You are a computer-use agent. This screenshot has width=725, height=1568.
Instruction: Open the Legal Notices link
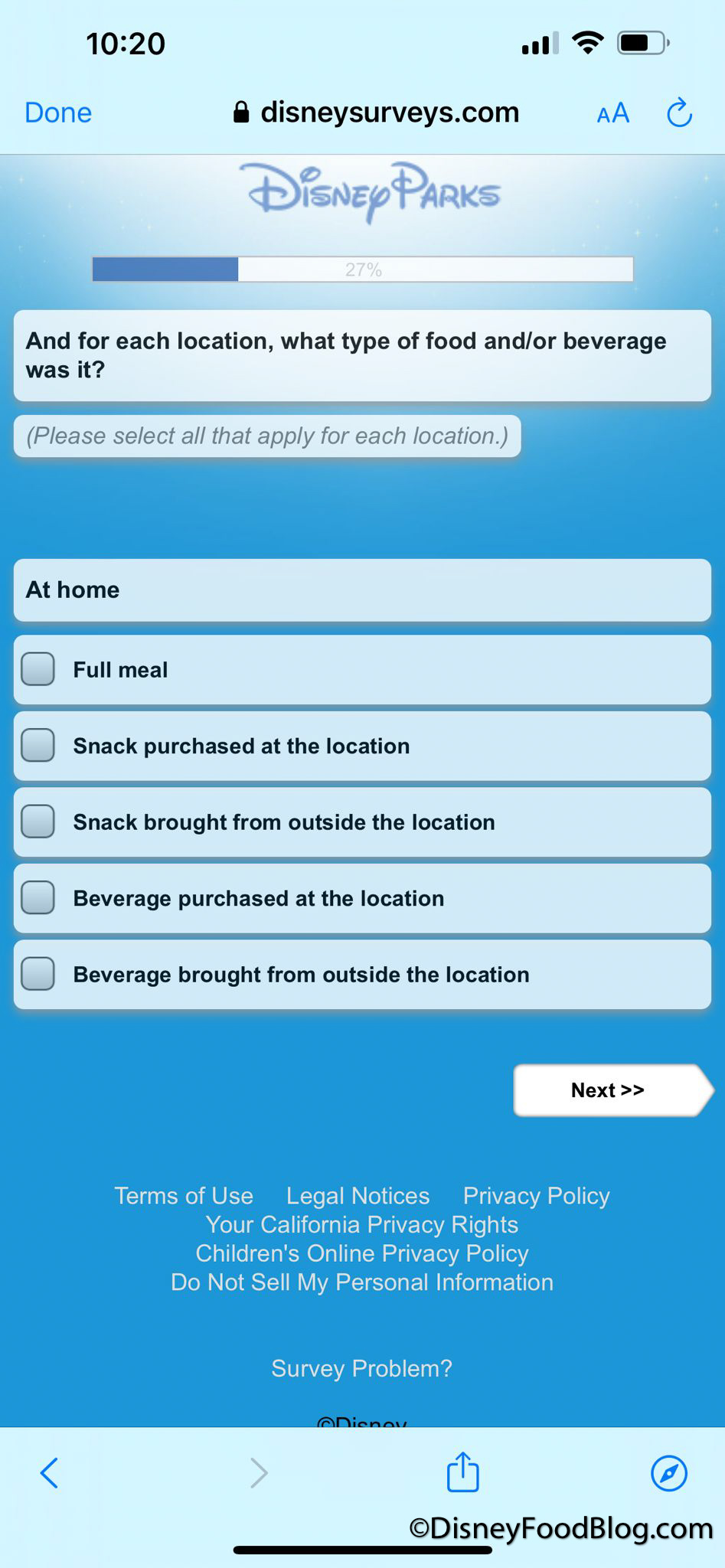click(x=358, y=1196)
